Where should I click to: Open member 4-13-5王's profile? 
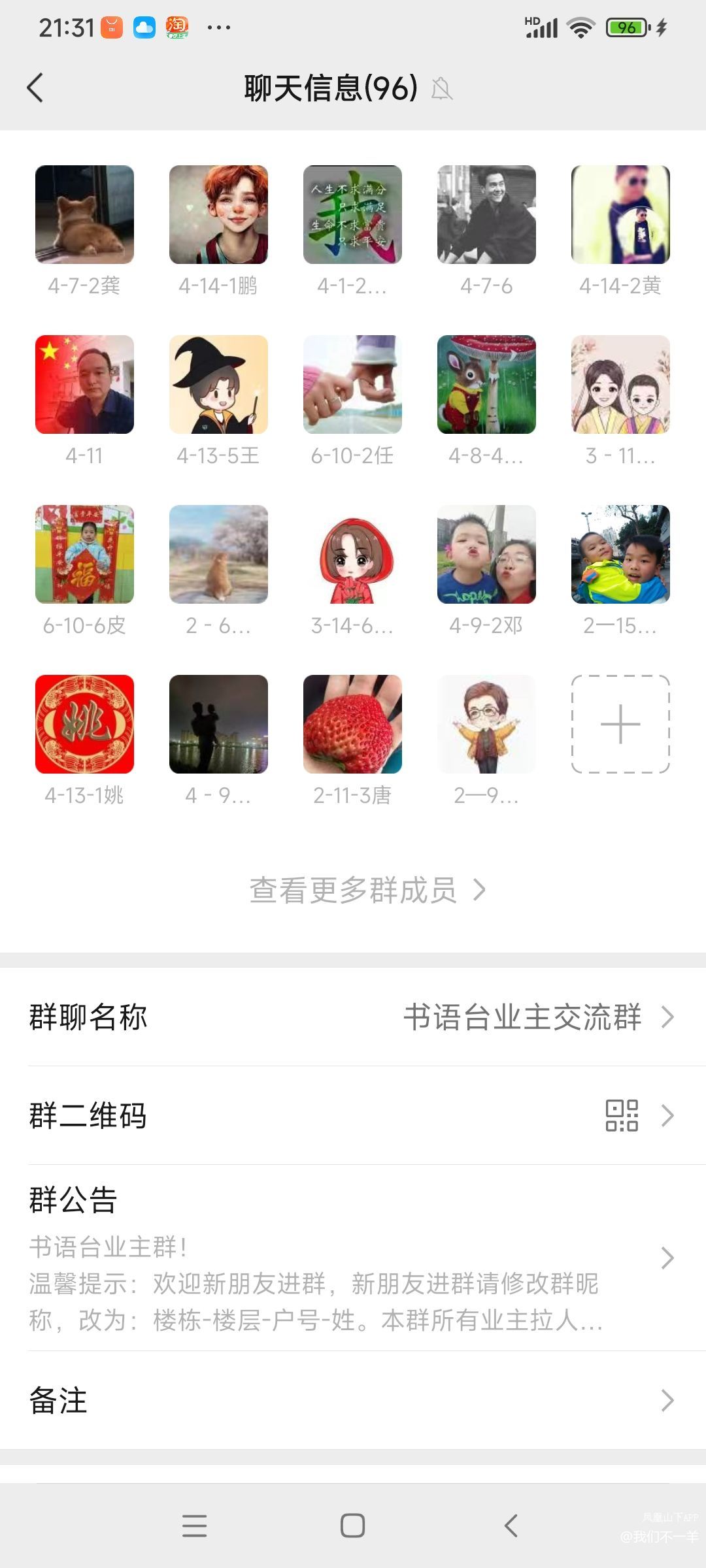[218, 385]
